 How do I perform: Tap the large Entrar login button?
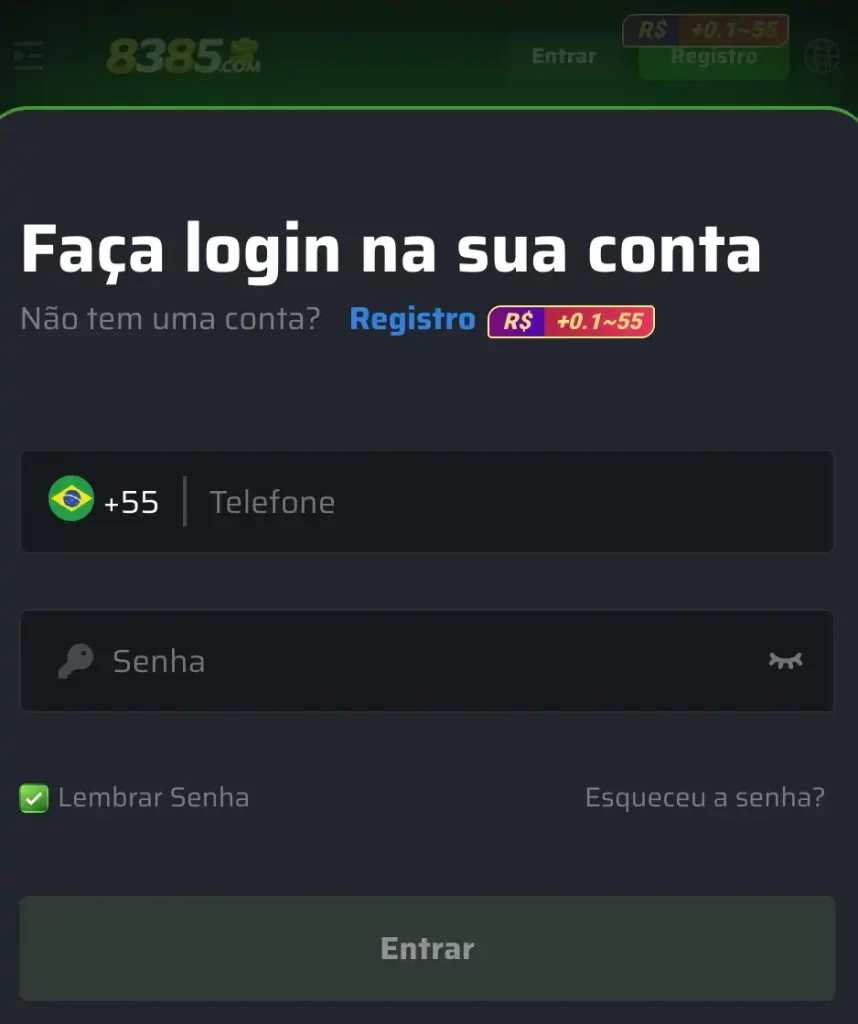pos(427,948)
